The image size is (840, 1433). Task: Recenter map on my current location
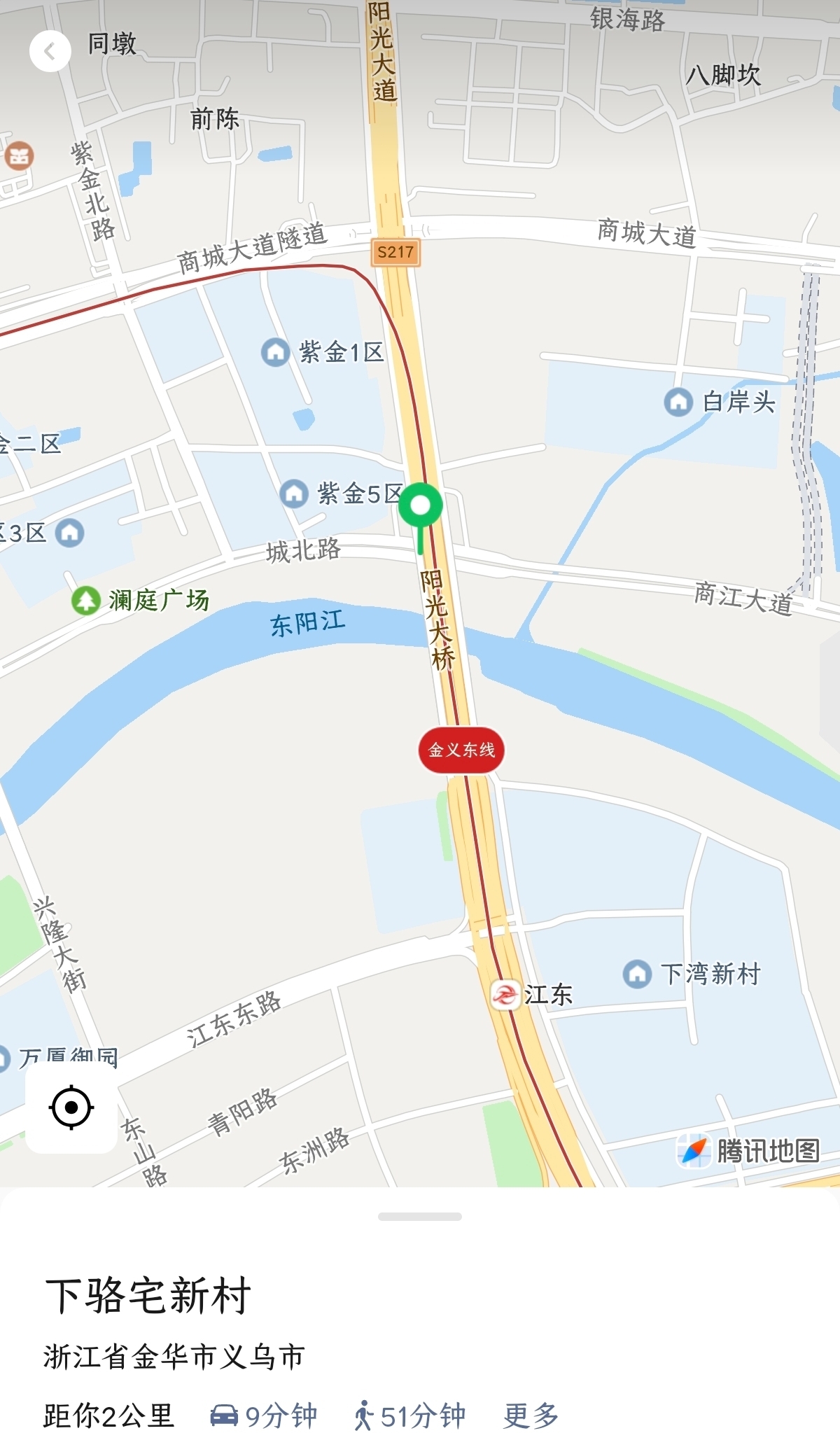coord(71,1107)
